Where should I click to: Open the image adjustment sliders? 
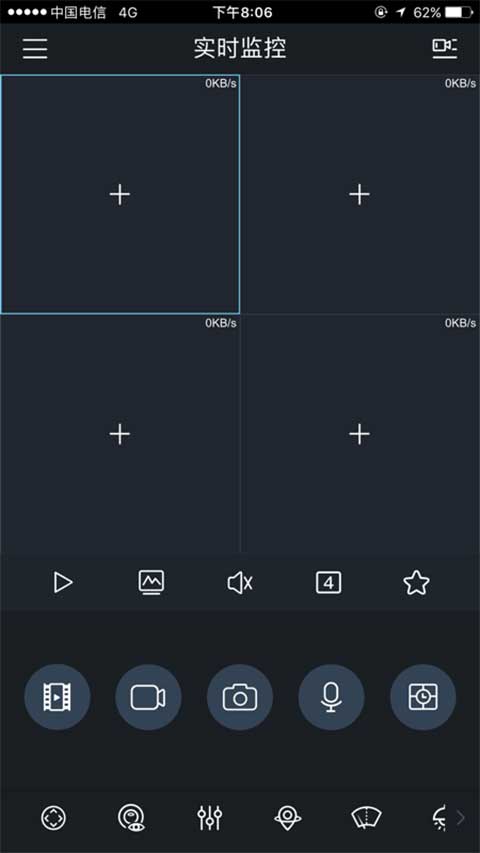[210, 818]
